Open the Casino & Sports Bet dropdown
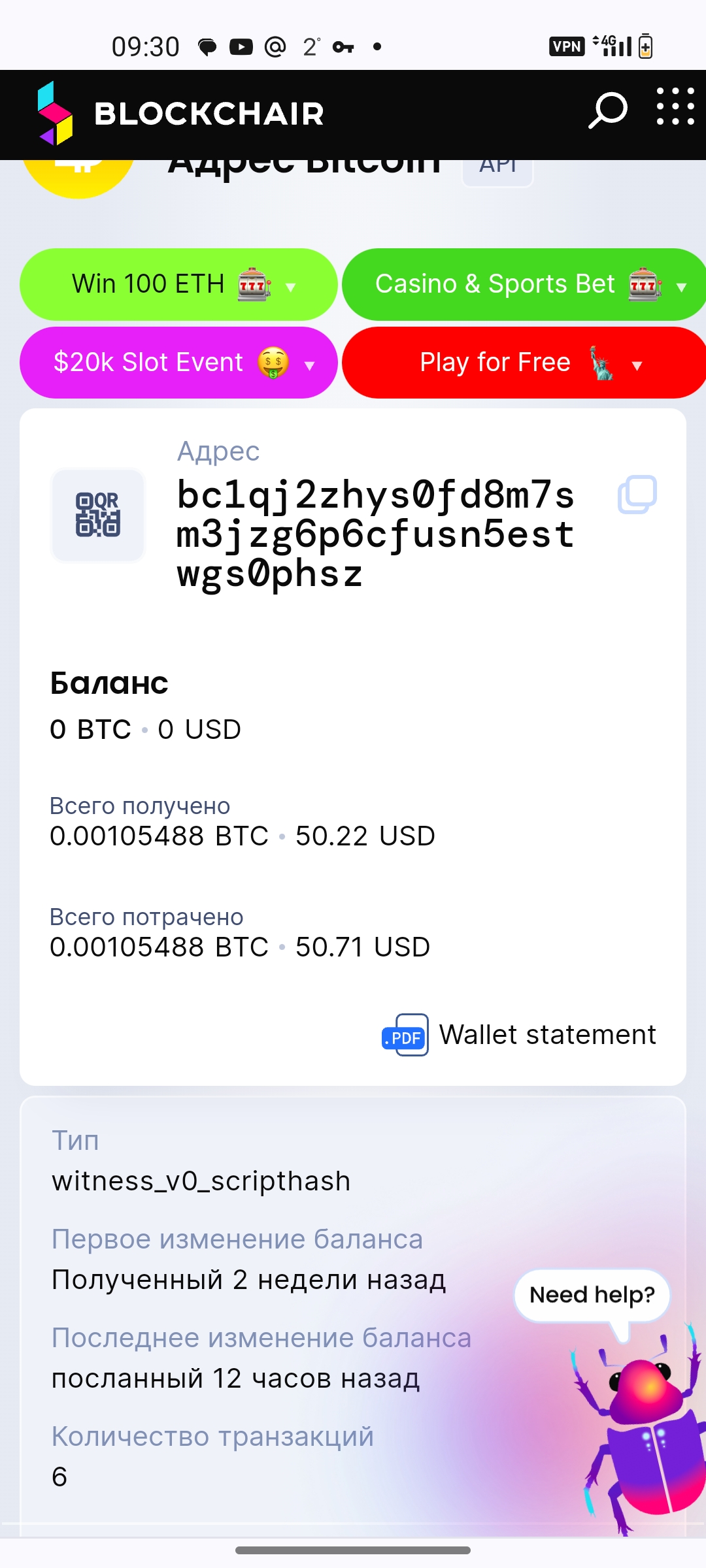The image size is (706, 1568). point(524,284)
